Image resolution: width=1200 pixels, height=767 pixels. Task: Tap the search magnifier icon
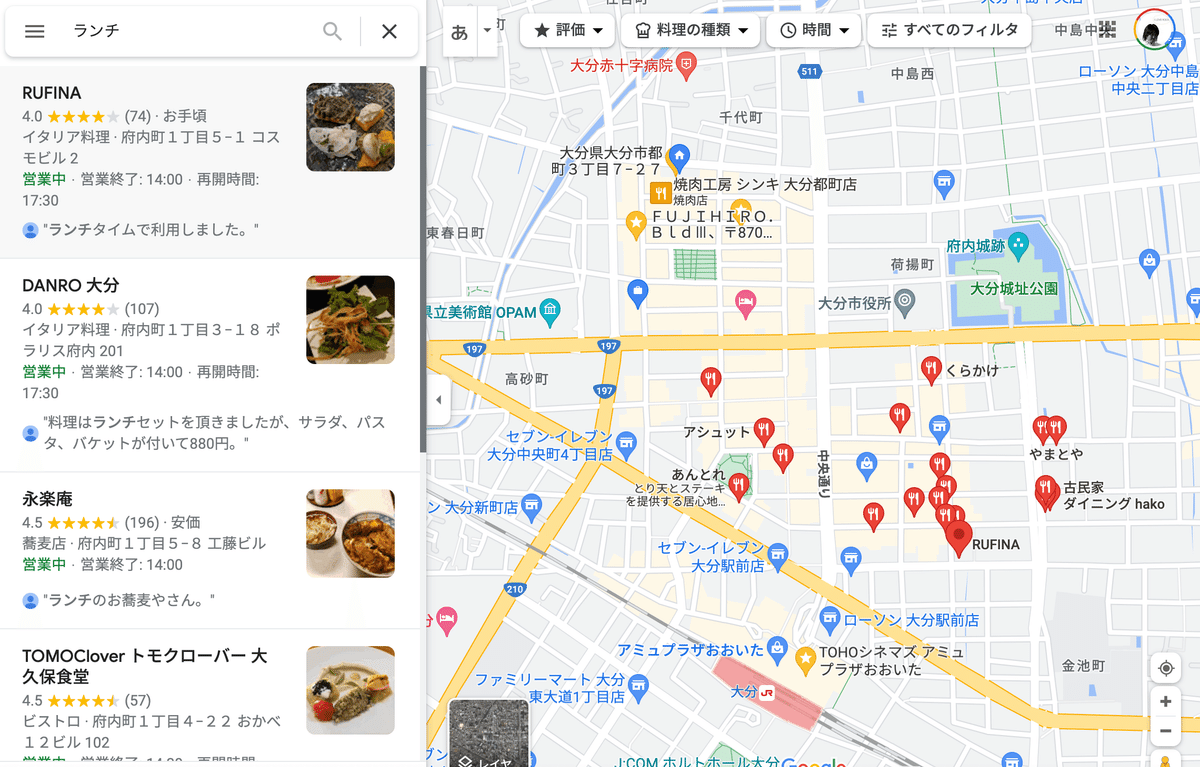coord(333,31)
